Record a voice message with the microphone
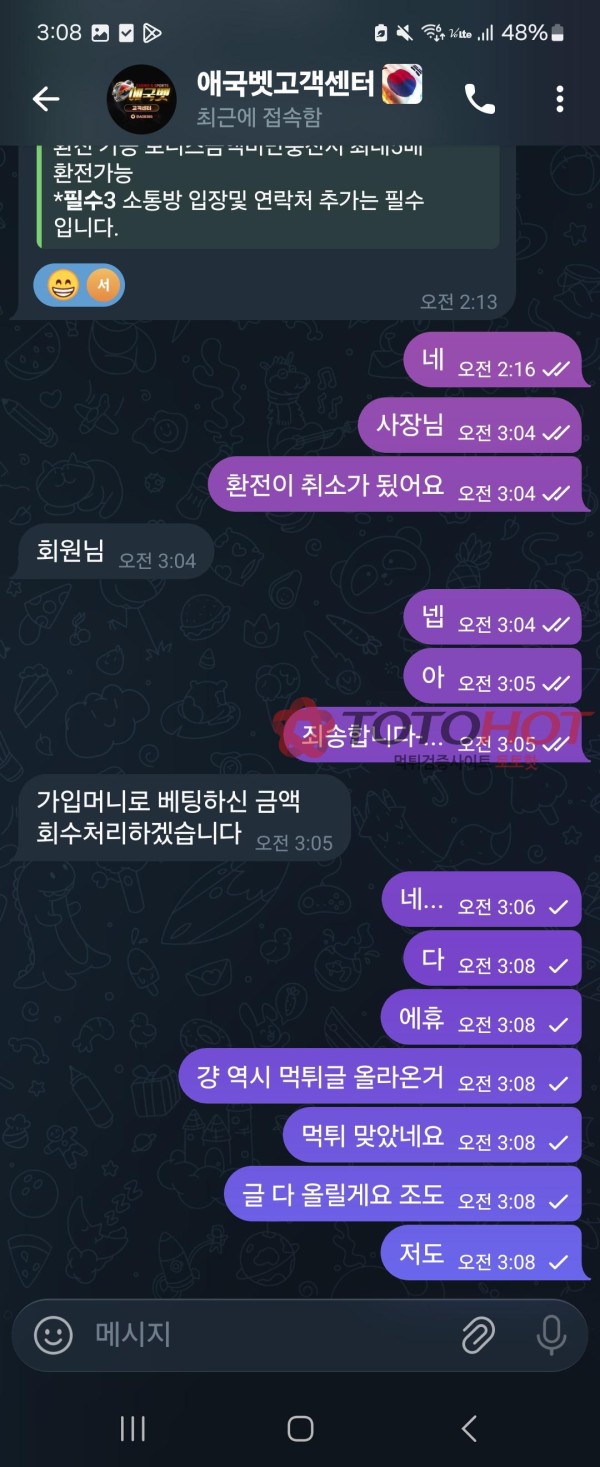600x1467 pixels. click(551, 1334)
